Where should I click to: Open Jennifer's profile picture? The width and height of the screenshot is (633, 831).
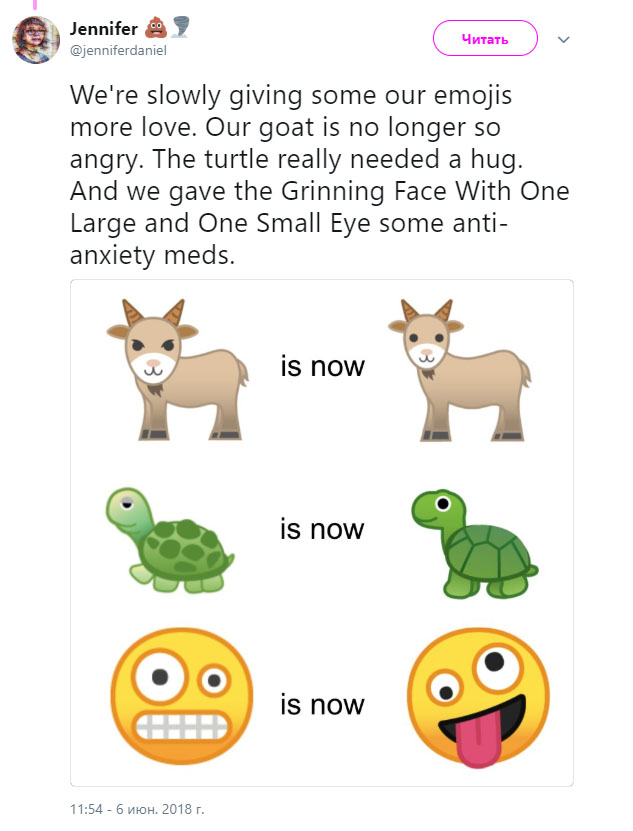(x=36, y=40)
